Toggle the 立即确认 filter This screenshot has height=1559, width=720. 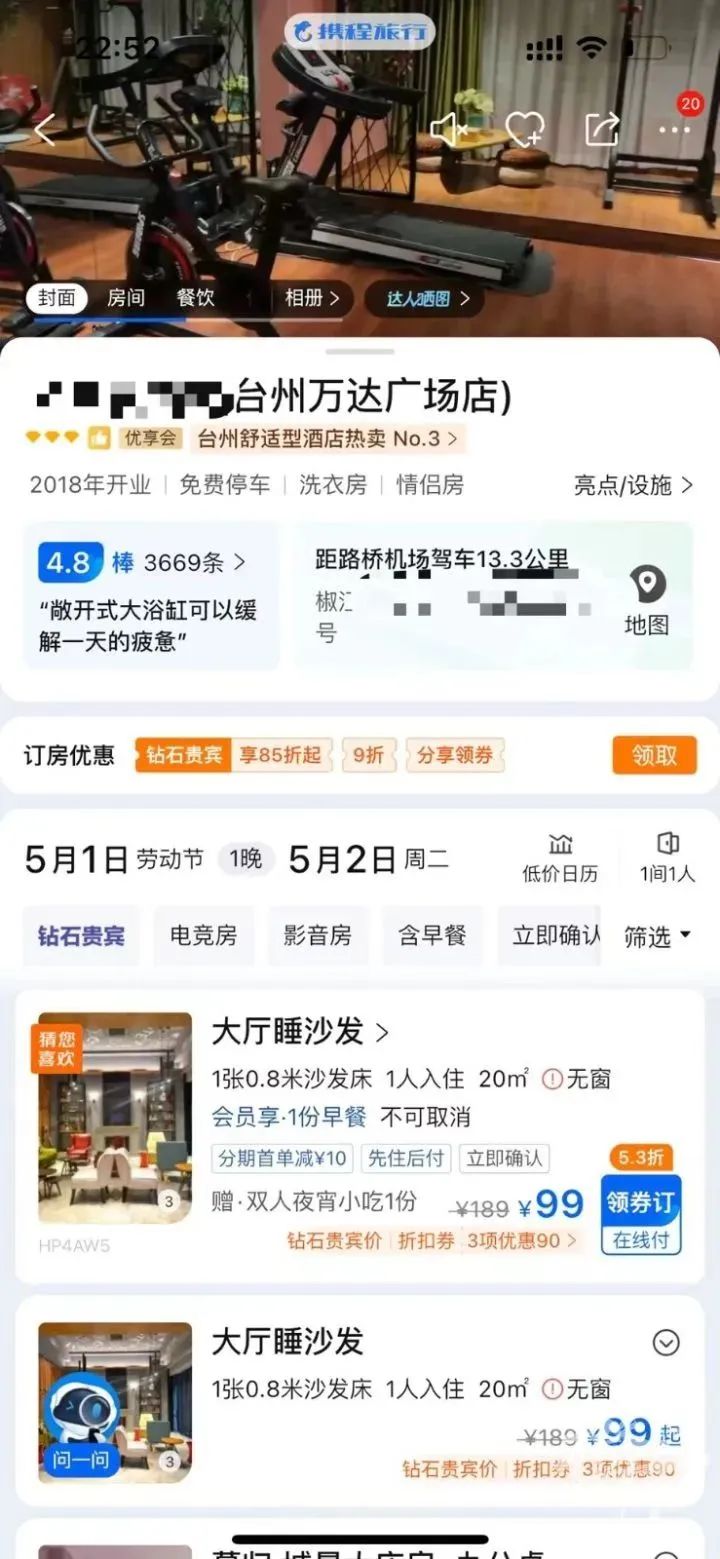pos(551,935)
